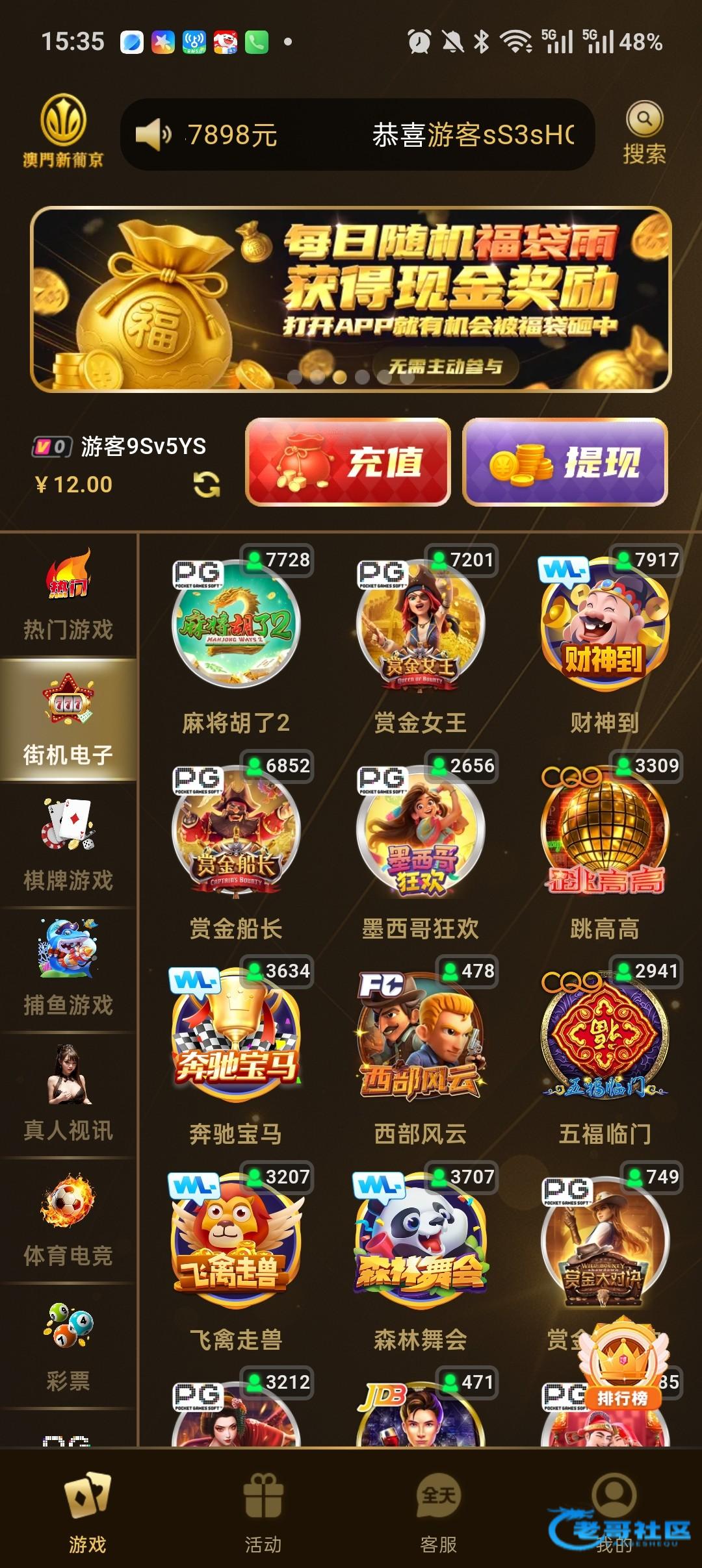The image size is (702, 1568).
Task: Switch to the 活动 tab
Action: point(263,1513)
